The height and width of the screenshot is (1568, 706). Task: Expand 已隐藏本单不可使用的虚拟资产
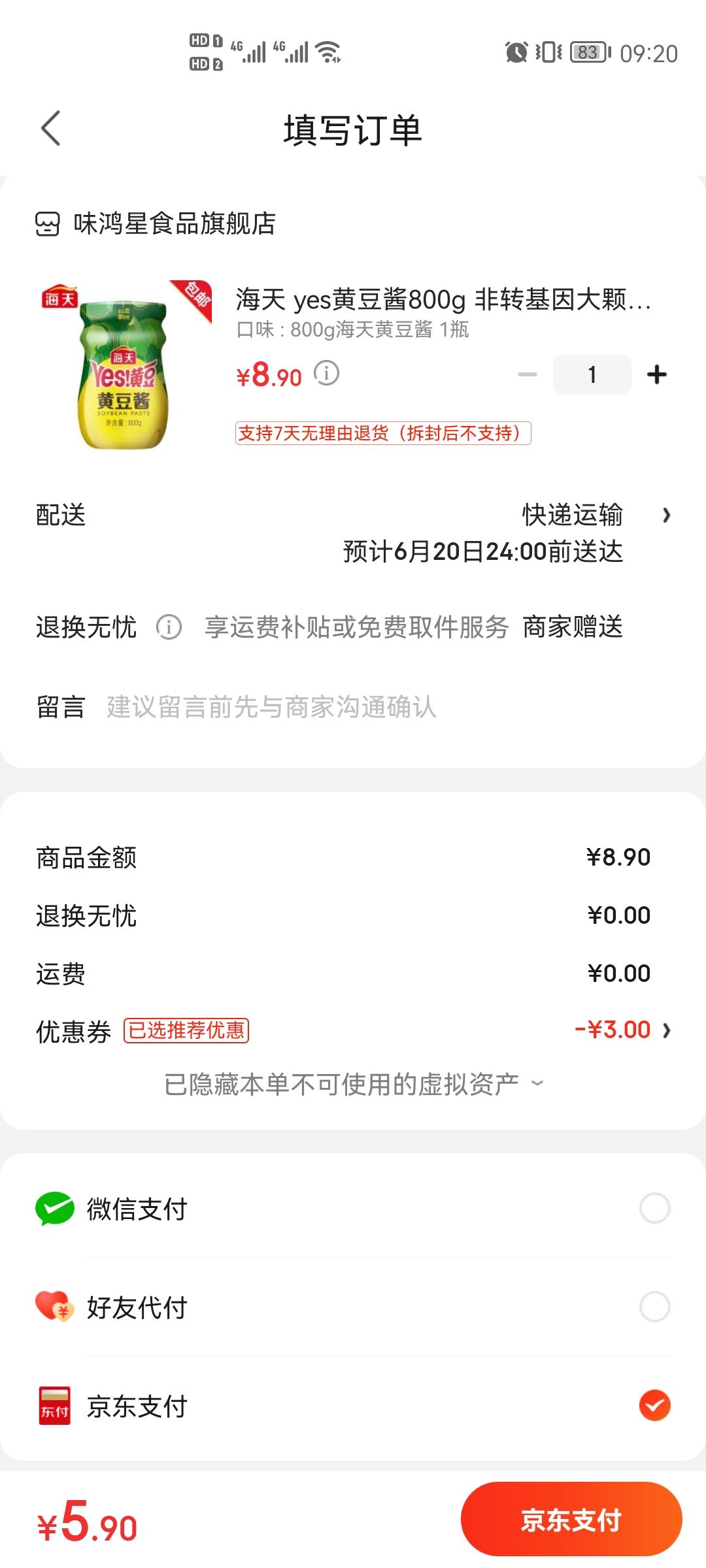click(x=353, y=1085)
